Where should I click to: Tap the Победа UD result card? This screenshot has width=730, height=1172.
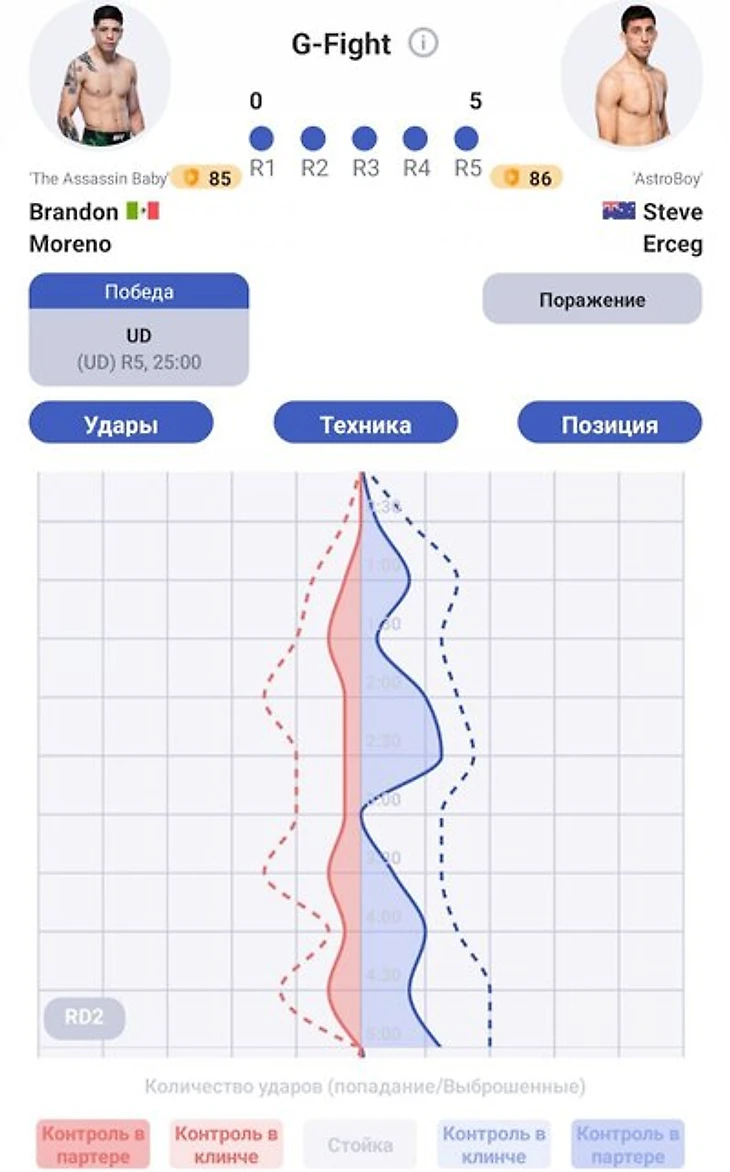pos(138,330)
